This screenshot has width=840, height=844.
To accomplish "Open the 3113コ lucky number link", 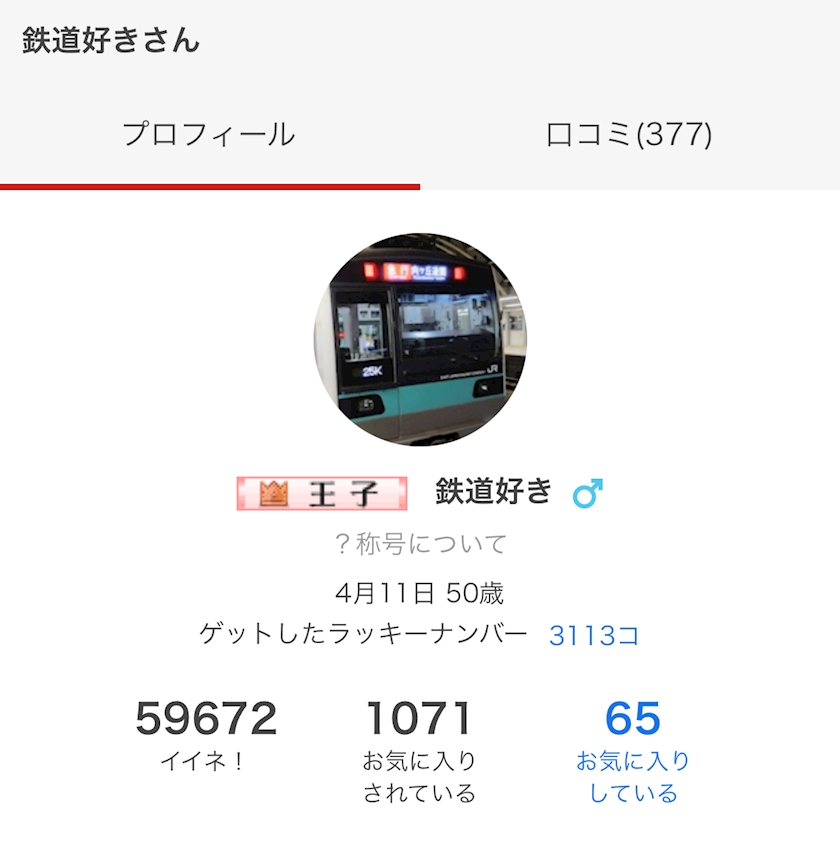I will pos(594,635).
